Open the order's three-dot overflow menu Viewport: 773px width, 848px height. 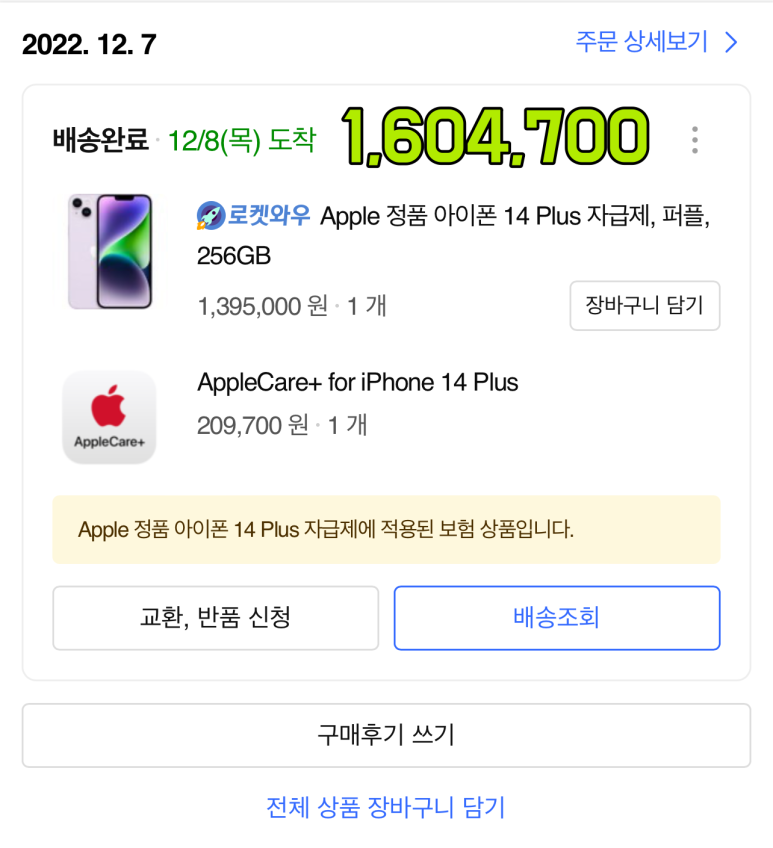pyautogui.click(x=695, y=139)
